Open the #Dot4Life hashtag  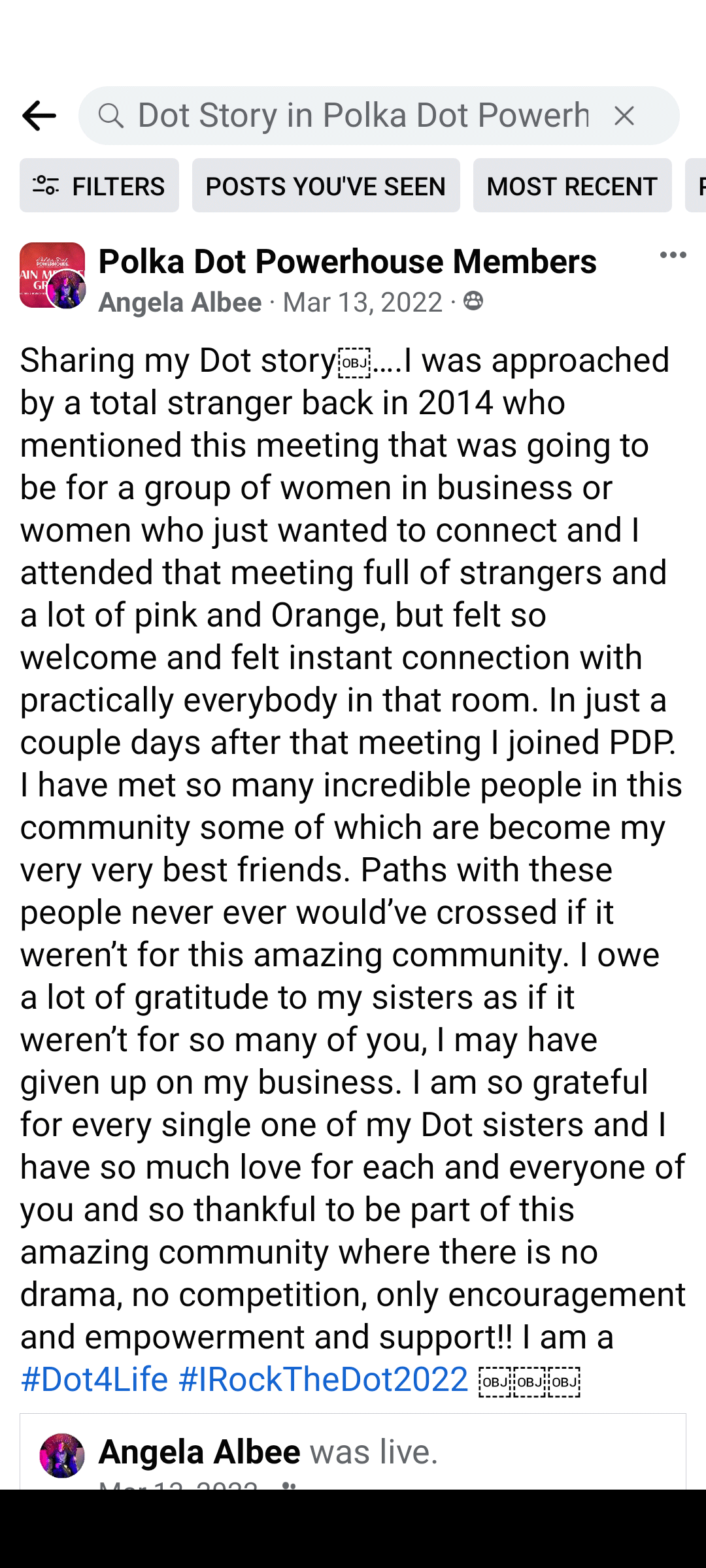pos(94,1379)
